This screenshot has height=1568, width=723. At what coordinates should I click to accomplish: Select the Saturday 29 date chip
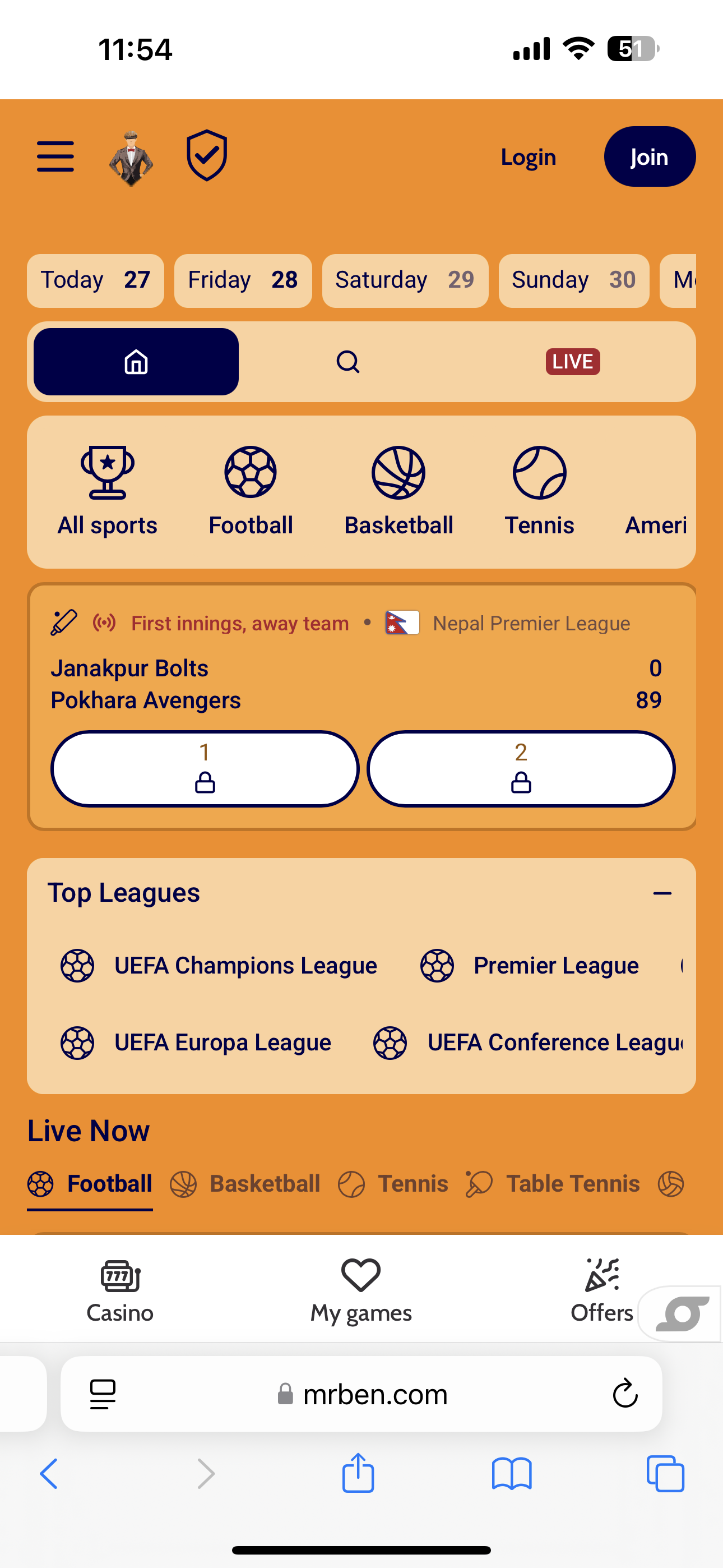coord(405,280)
